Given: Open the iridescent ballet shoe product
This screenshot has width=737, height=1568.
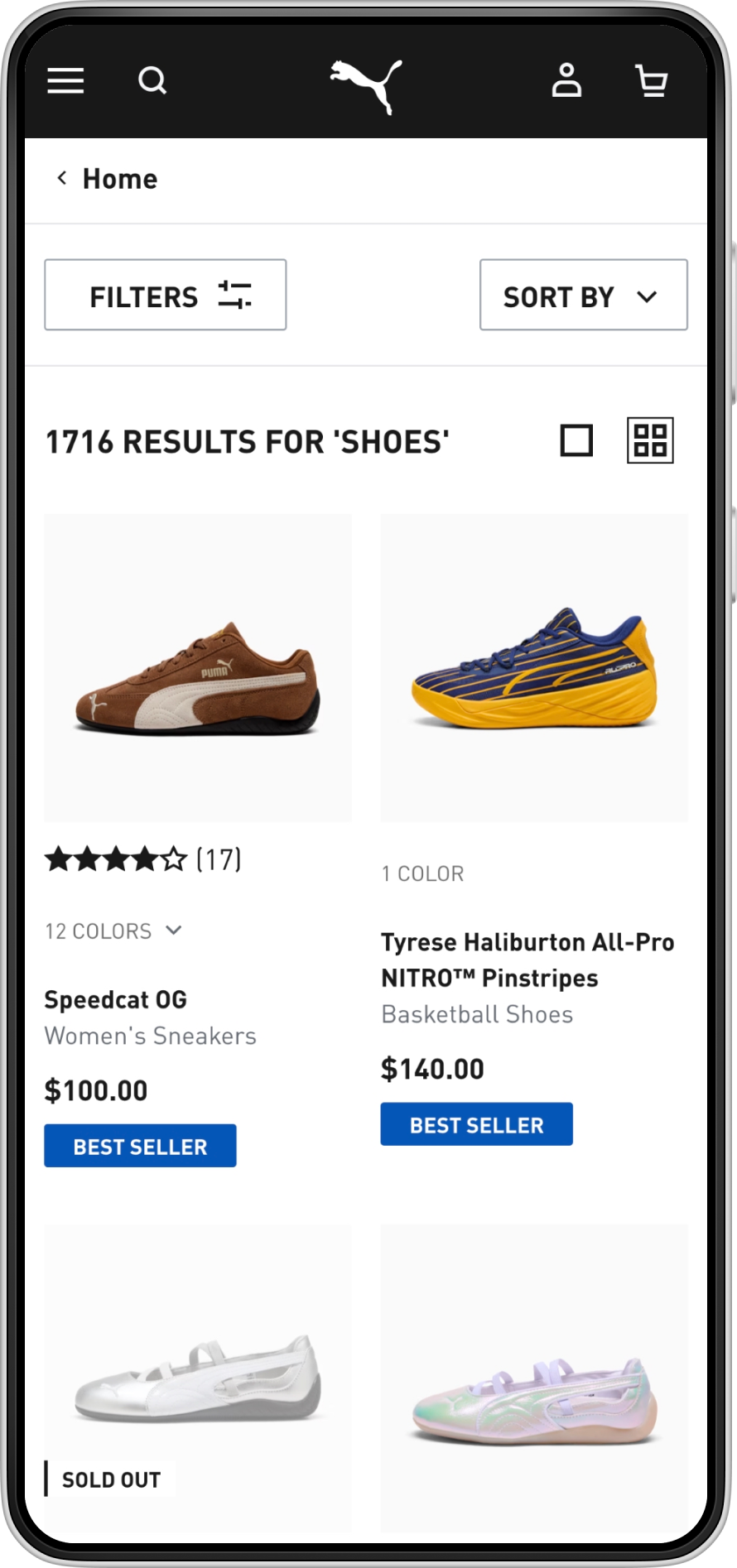Looking at the screenshot, I should click(x=534, y=1378).
